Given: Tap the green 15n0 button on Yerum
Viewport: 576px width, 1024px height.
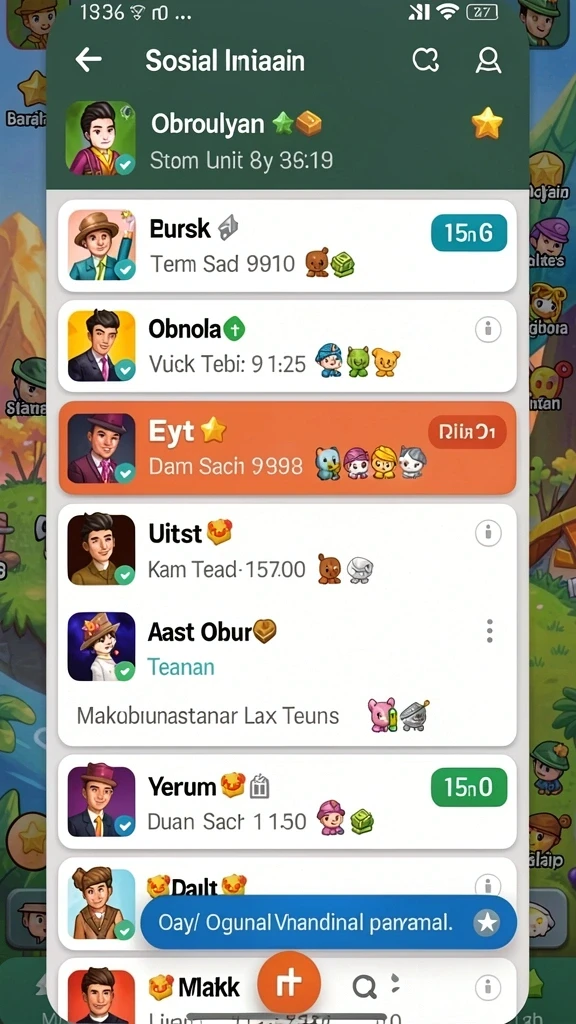Looking at the screenshot, I should click(469, 788).
